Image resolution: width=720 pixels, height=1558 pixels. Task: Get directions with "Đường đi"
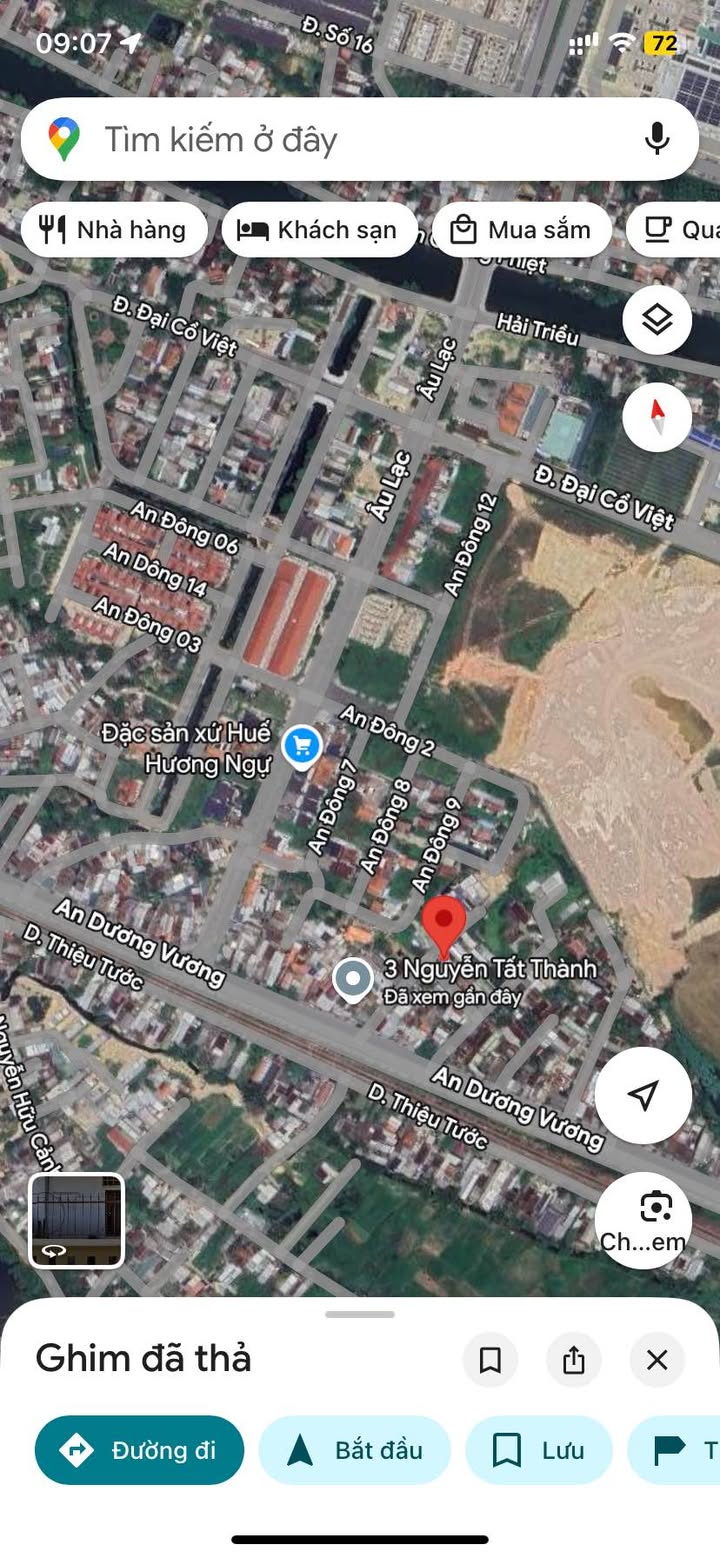[139, 1450]
